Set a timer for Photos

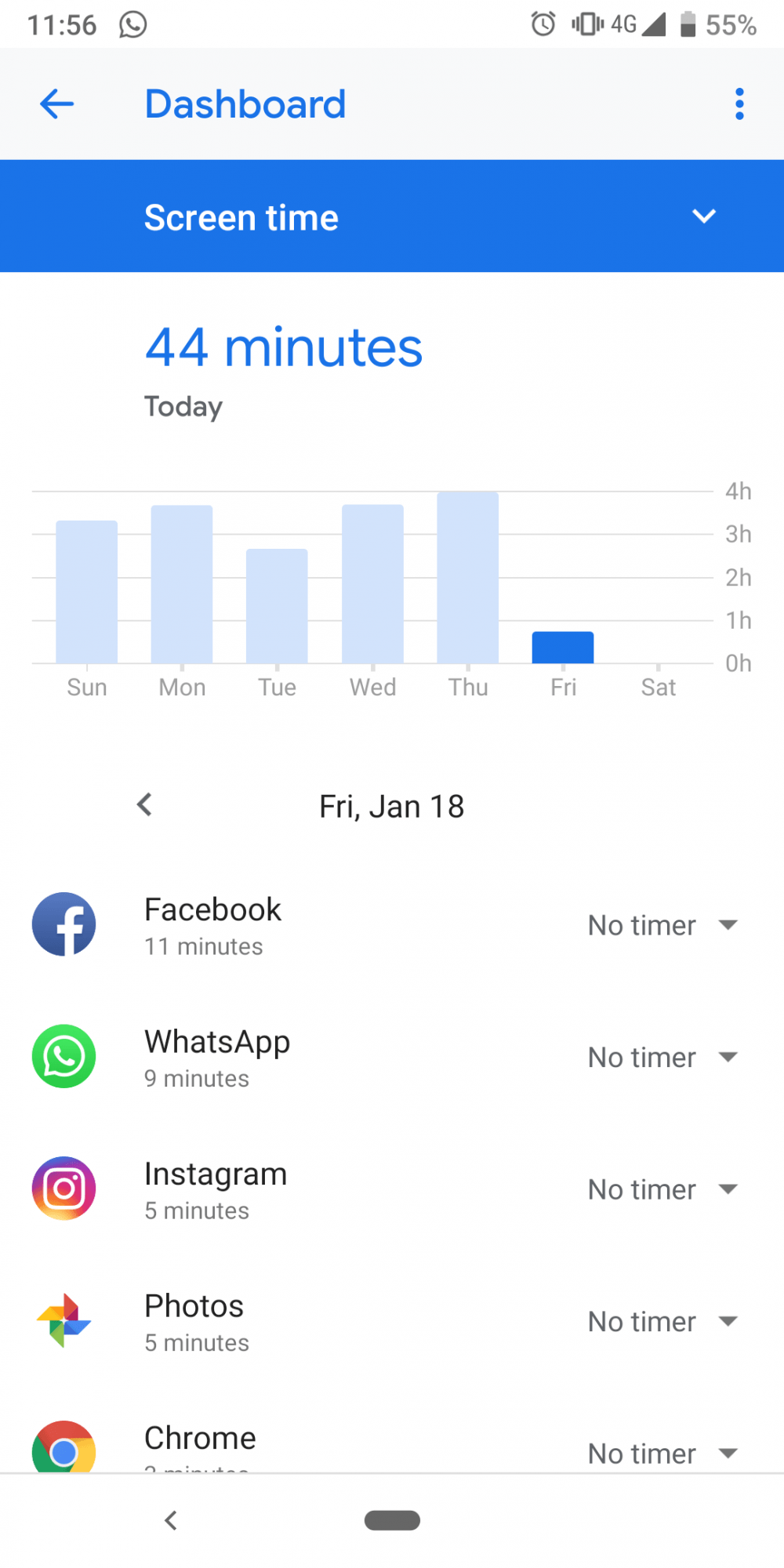pos(662,1322)
